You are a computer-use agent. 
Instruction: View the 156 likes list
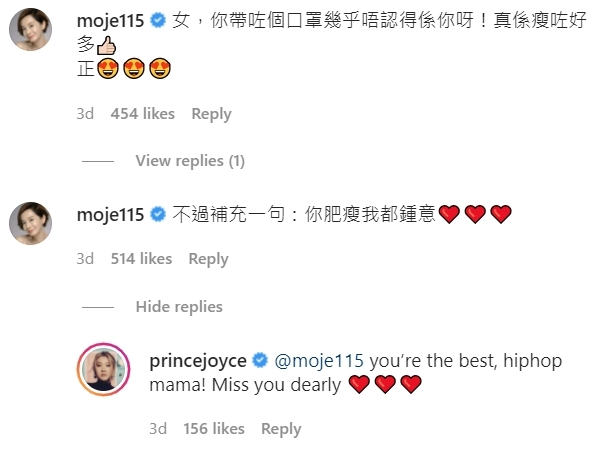(214, 429)
